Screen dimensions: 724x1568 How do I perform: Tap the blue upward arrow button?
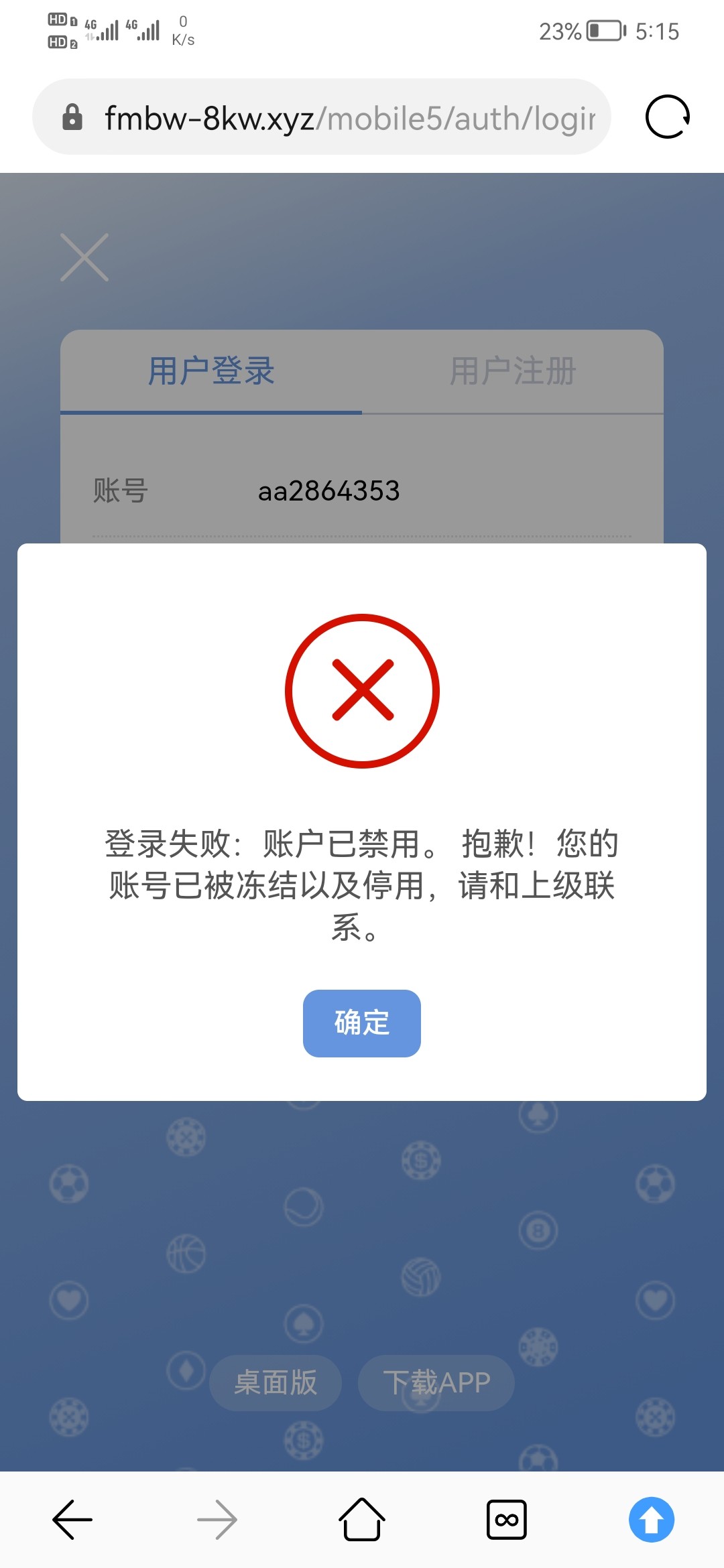(651, 1519)
